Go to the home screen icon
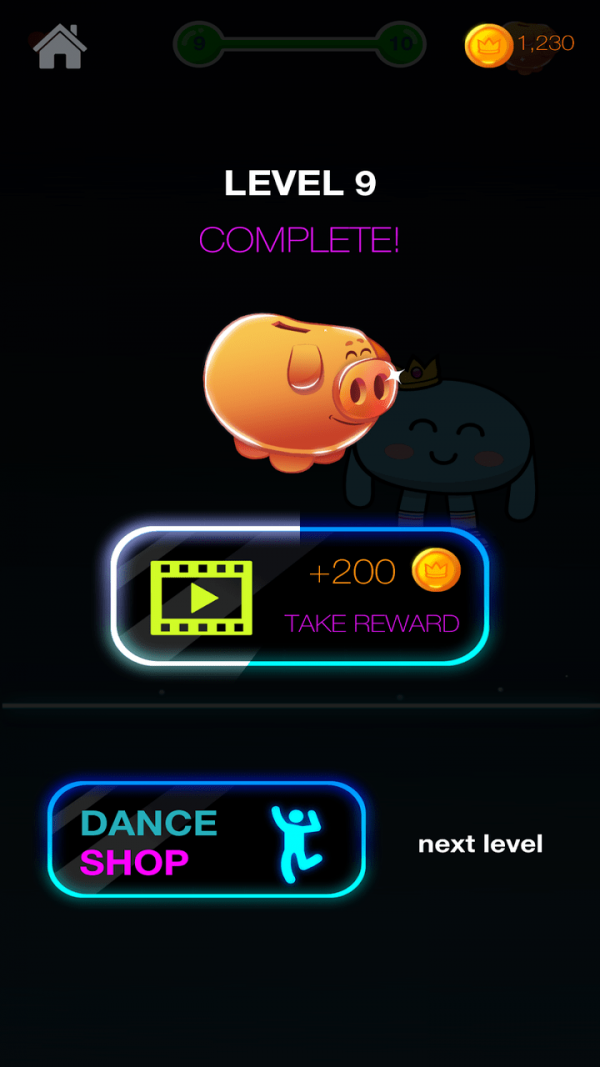Screen dimensions: 600x1067 pos(60,46)
